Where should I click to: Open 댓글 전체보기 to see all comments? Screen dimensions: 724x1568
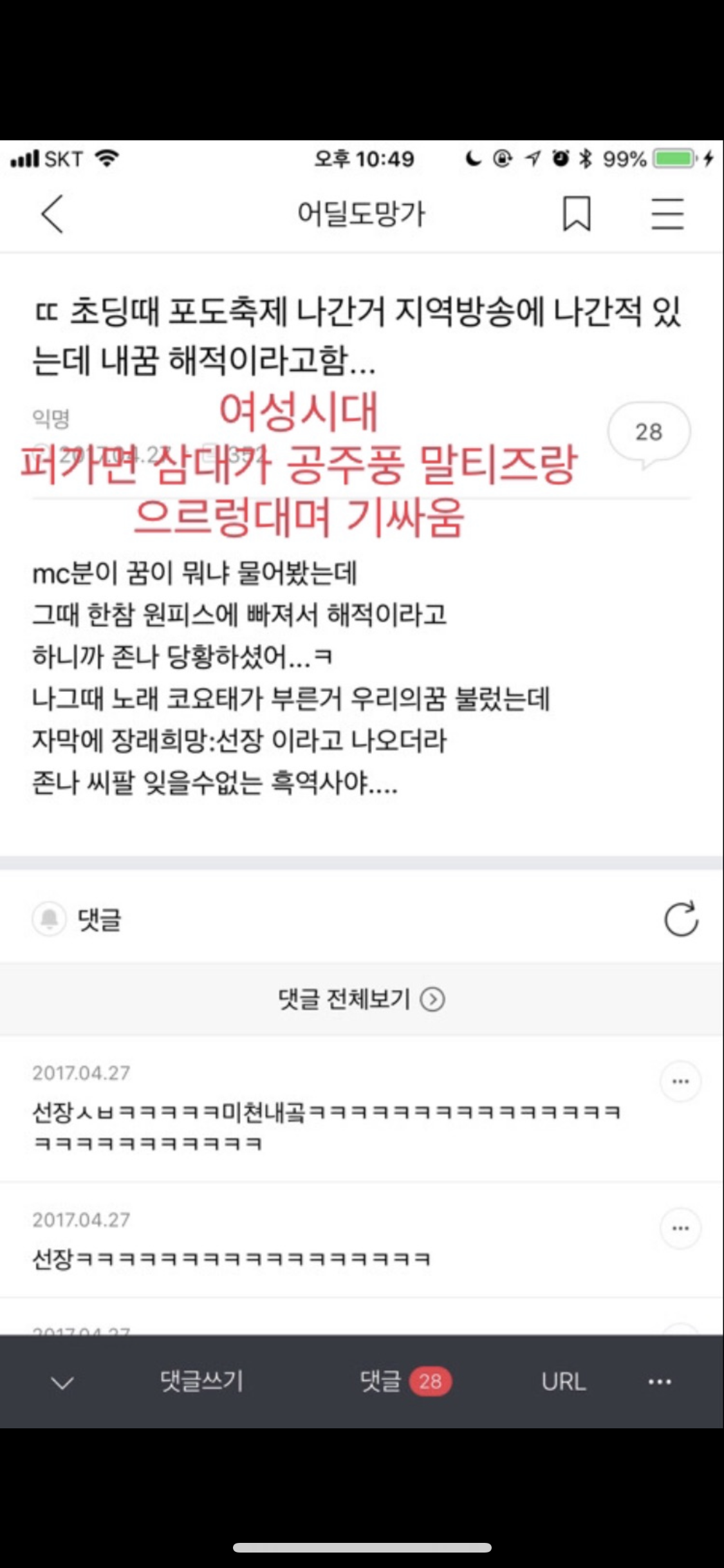[362, 1000]
